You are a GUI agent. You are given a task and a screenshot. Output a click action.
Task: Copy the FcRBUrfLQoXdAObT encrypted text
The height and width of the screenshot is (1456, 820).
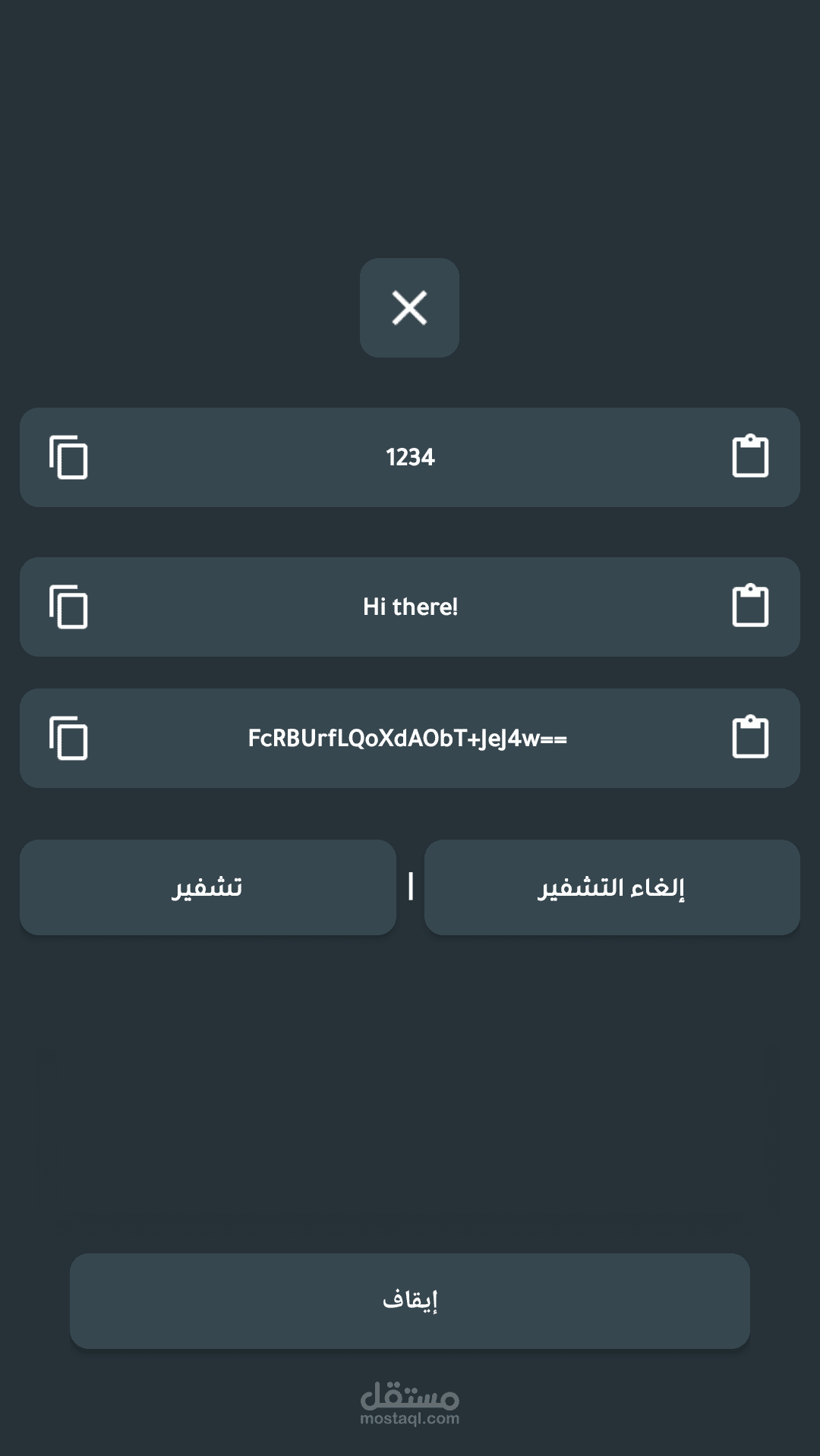pyautogui.click(x=68, y=738)
